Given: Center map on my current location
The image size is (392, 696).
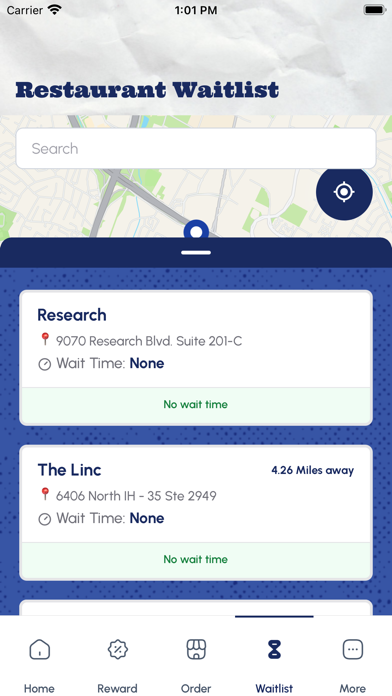Looking at the screenshot, I should (344, 192).
